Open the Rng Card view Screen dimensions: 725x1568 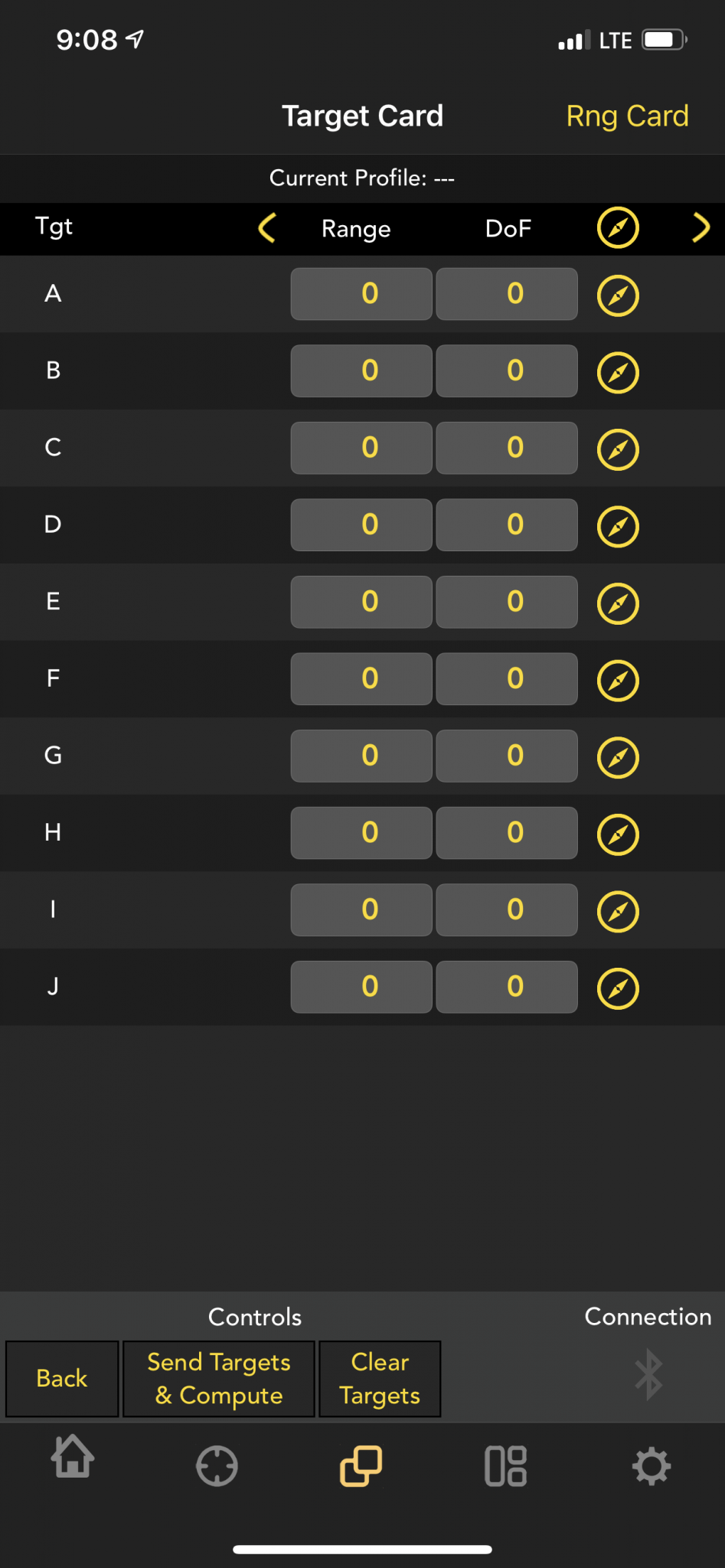[627, 116]
